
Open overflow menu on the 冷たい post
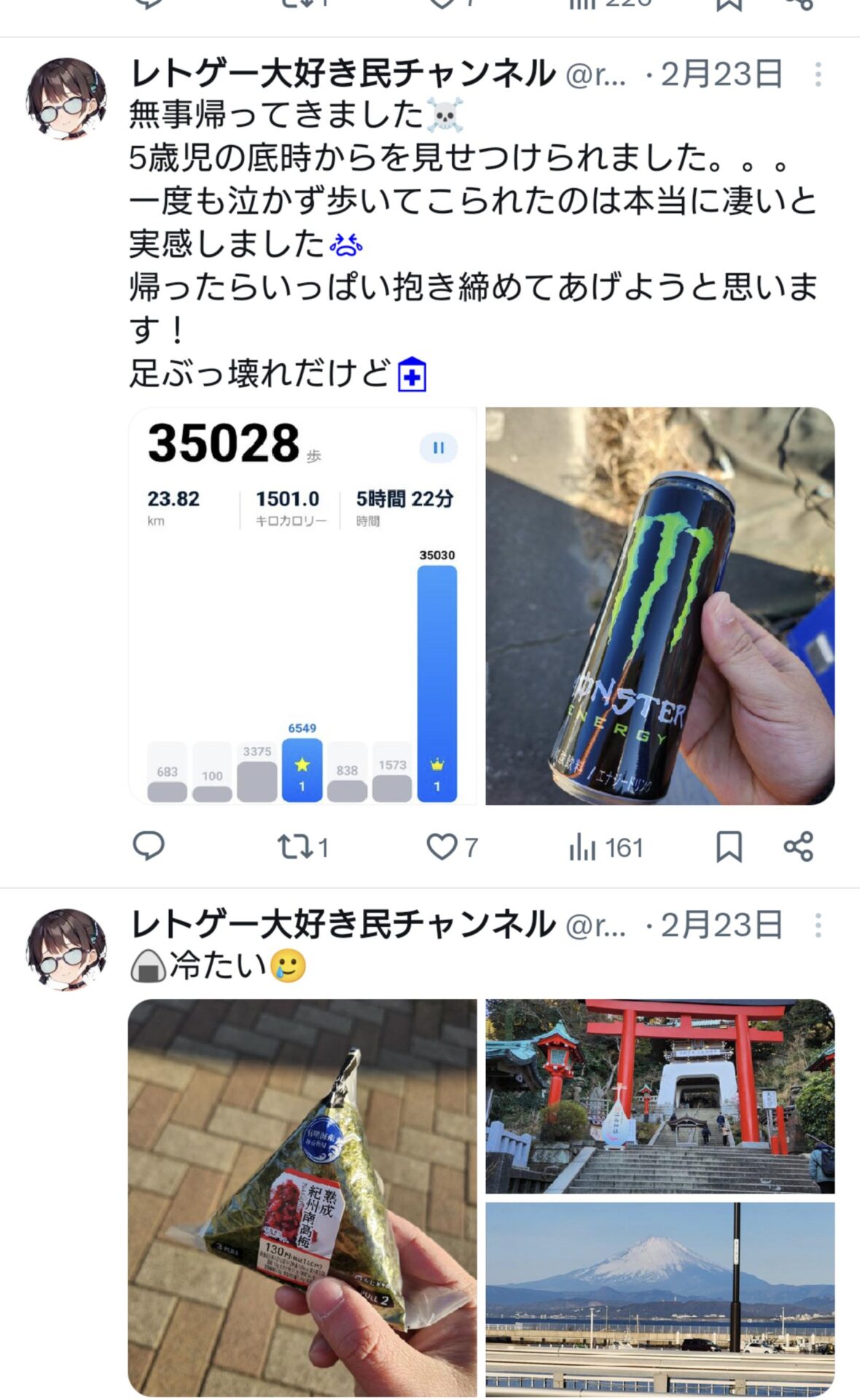818,925
